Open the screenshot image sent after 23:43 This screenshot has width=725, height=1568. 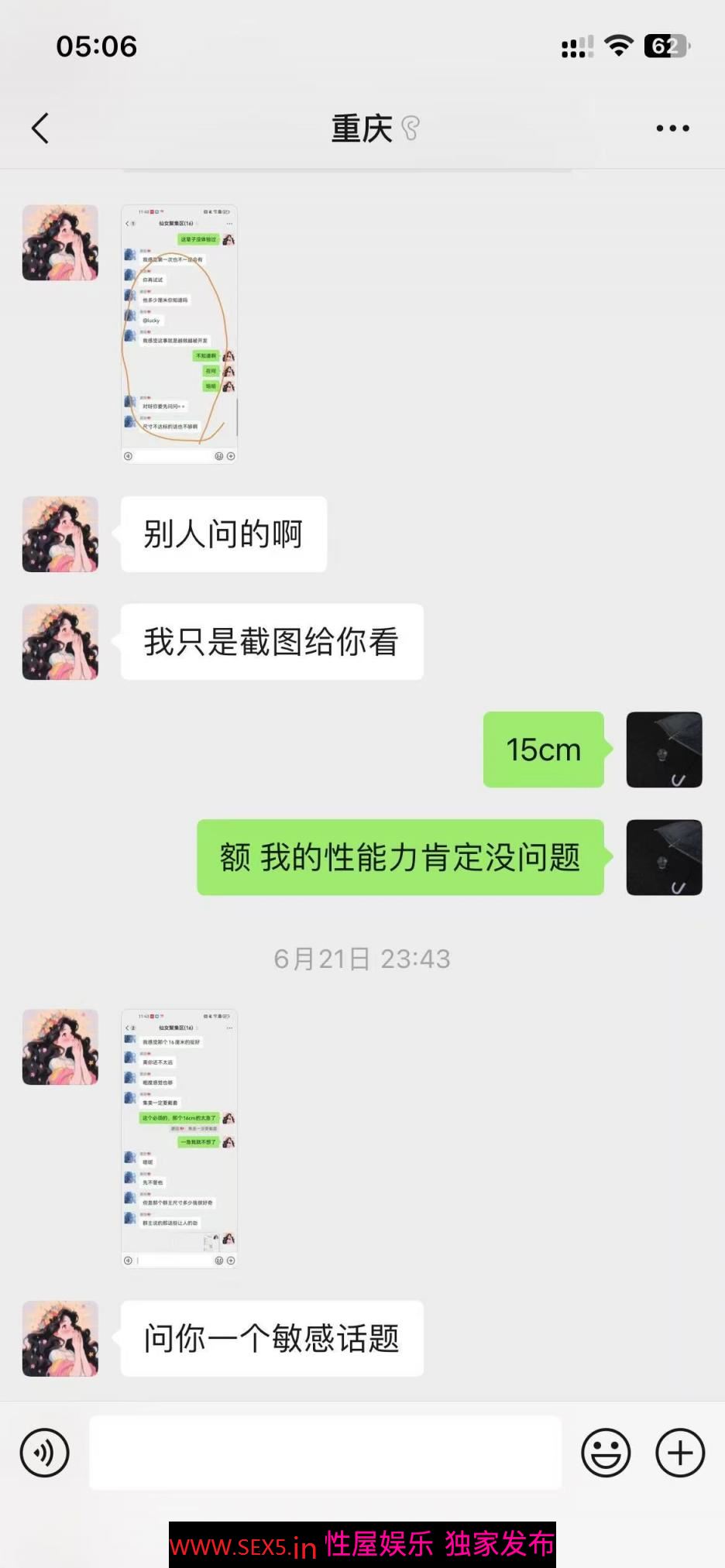(x=179, y=1137)
